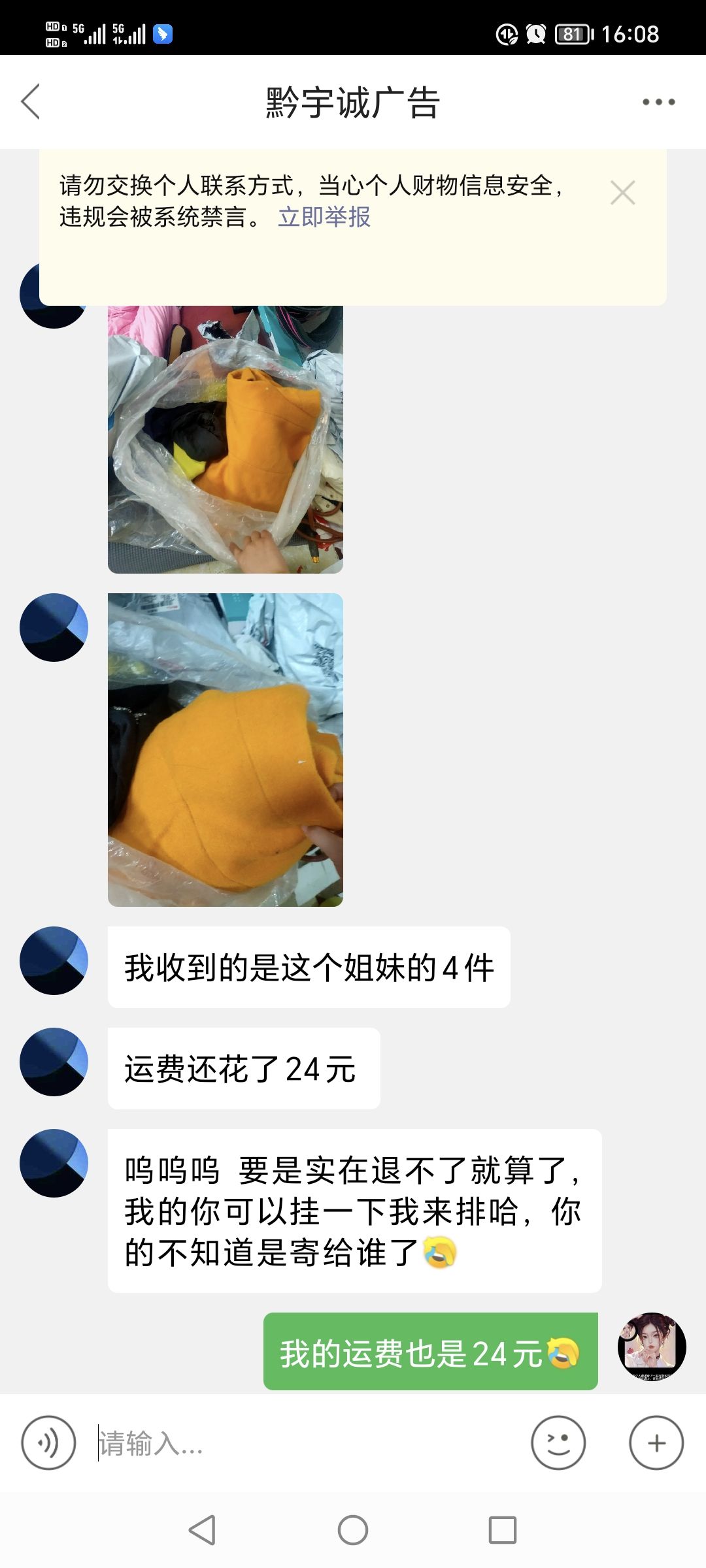The height and width of the screenshot is (1568, 706).
Task: Open the recent apps view
Action: [x=503, y=1530]
